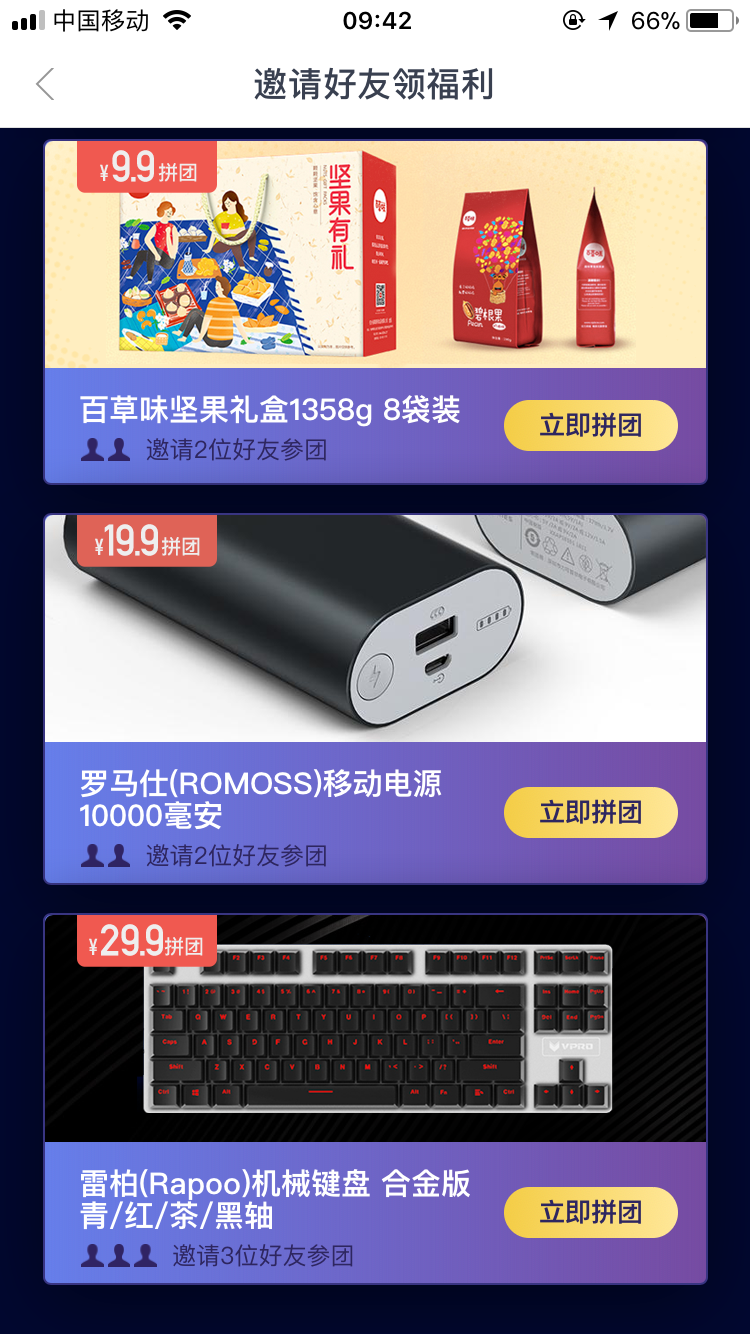Open the 罗马仕 power bank product image
750x1334 pixels.
point(376,628)
